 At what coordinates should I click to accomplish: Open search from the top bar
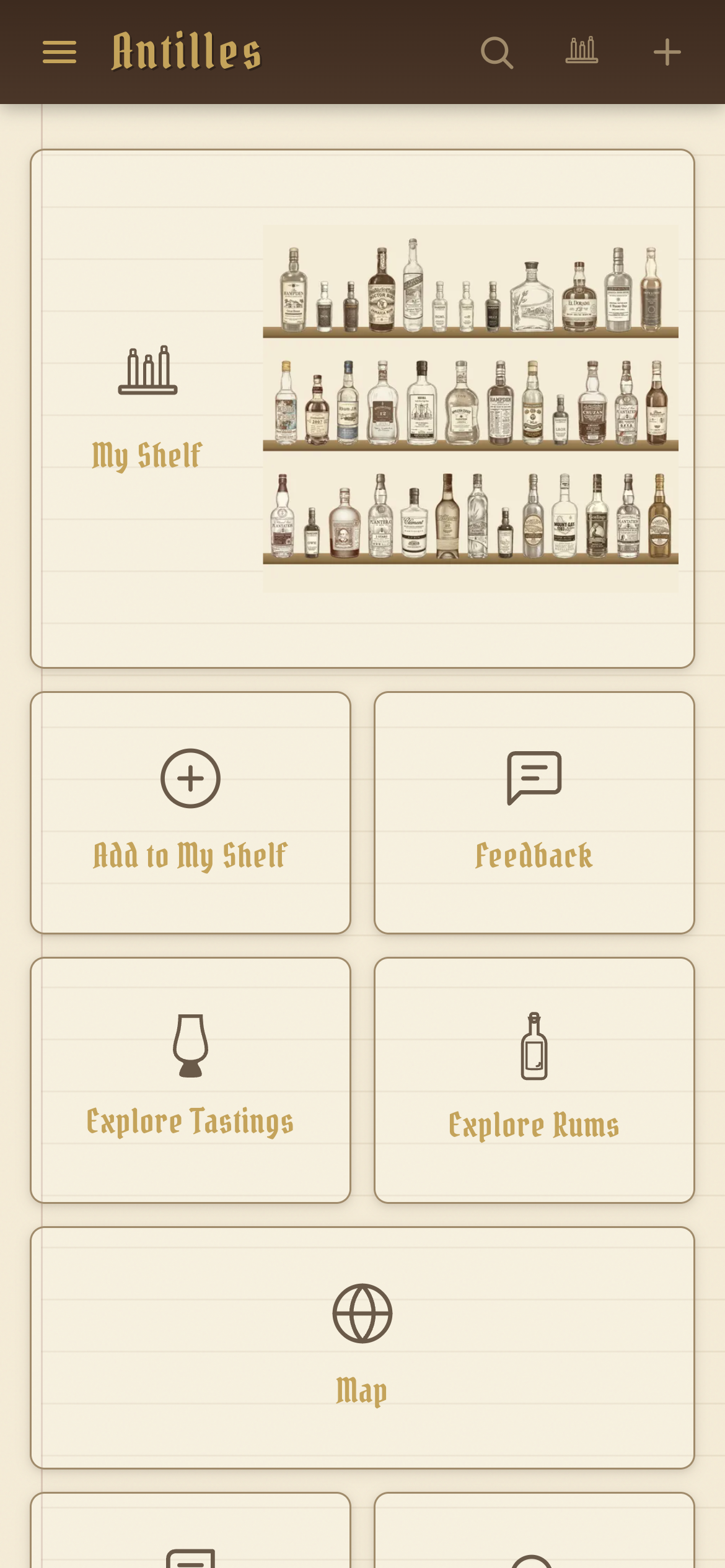pyautogui.click(x=497, y=53)
